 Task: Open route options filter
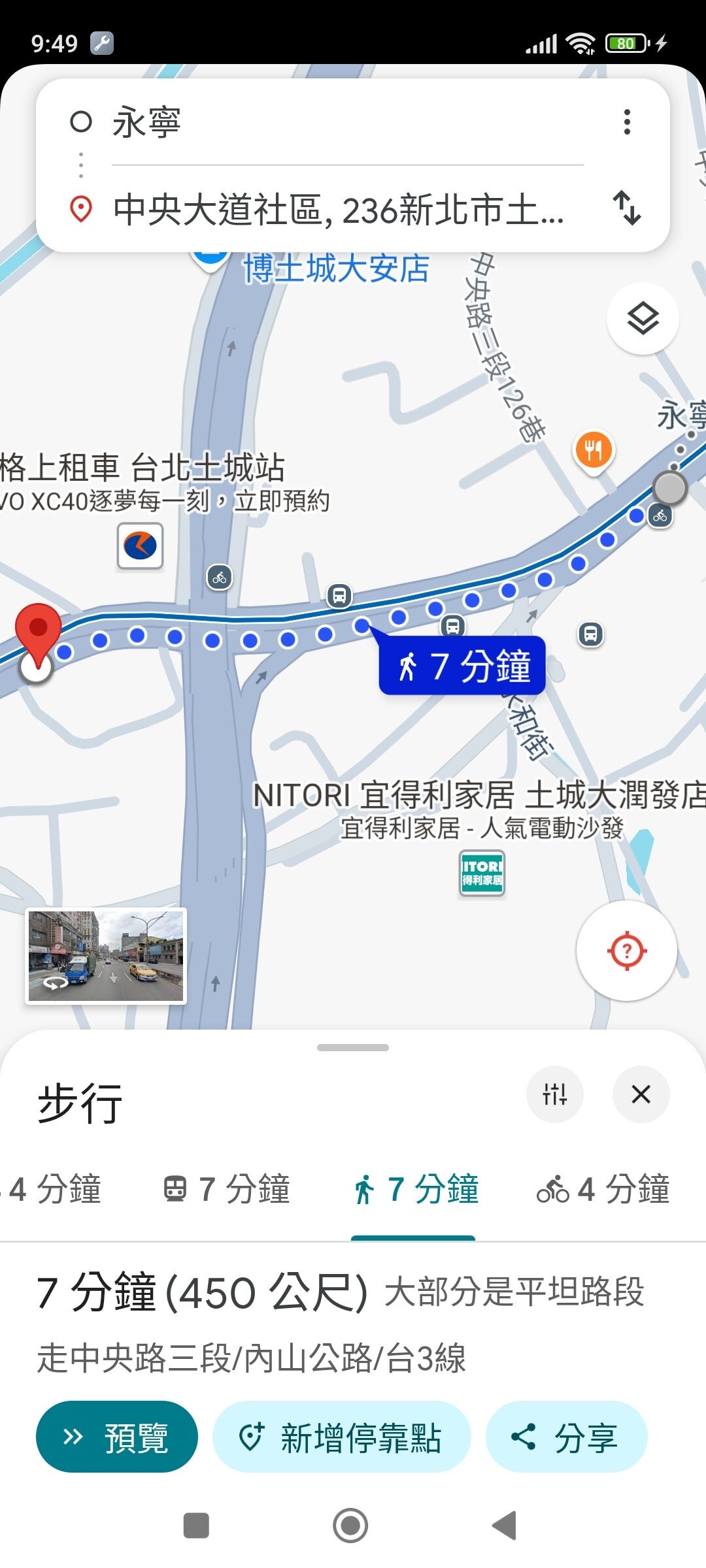[554, 1094]
